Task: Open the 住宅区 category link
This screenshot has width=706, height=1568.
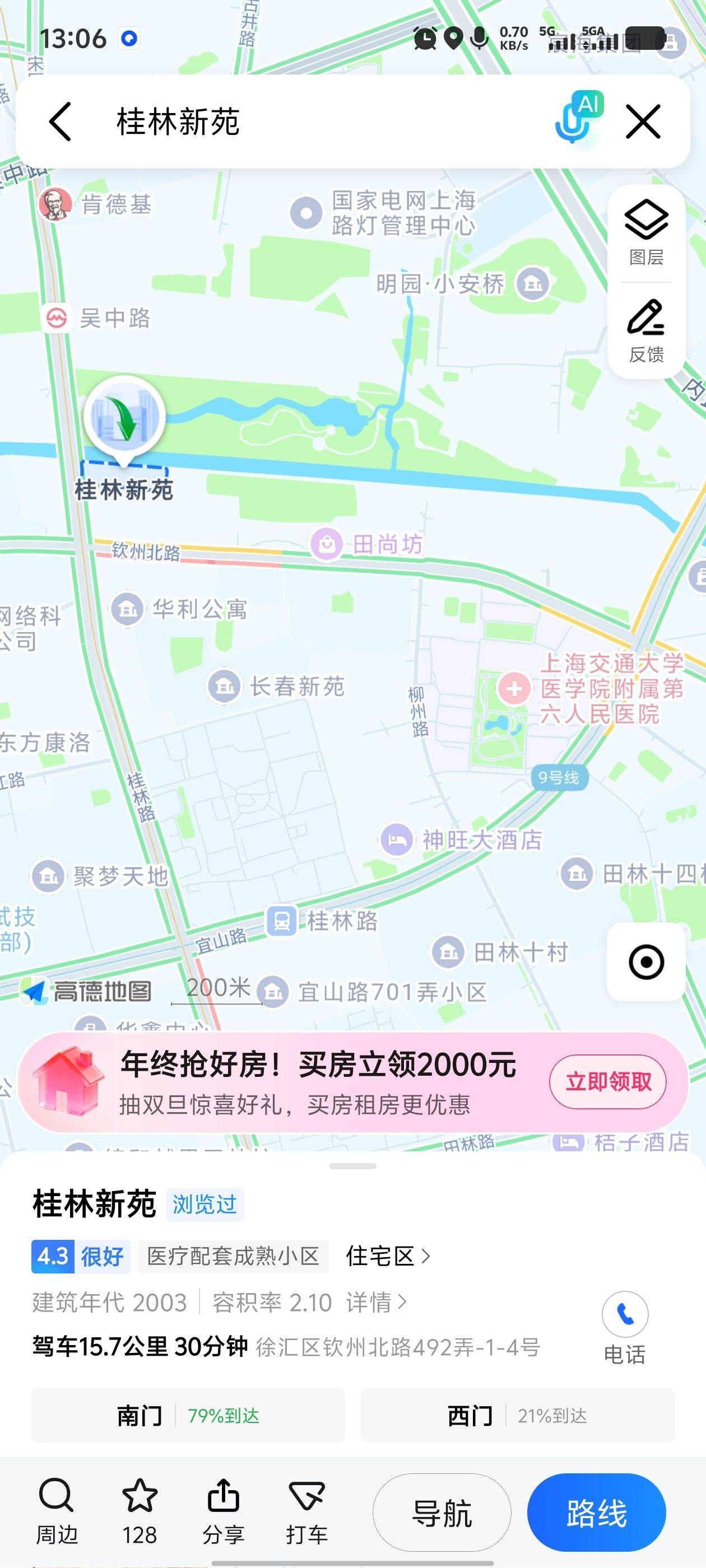Action: pyautogui.click(x=387, y=1256)
